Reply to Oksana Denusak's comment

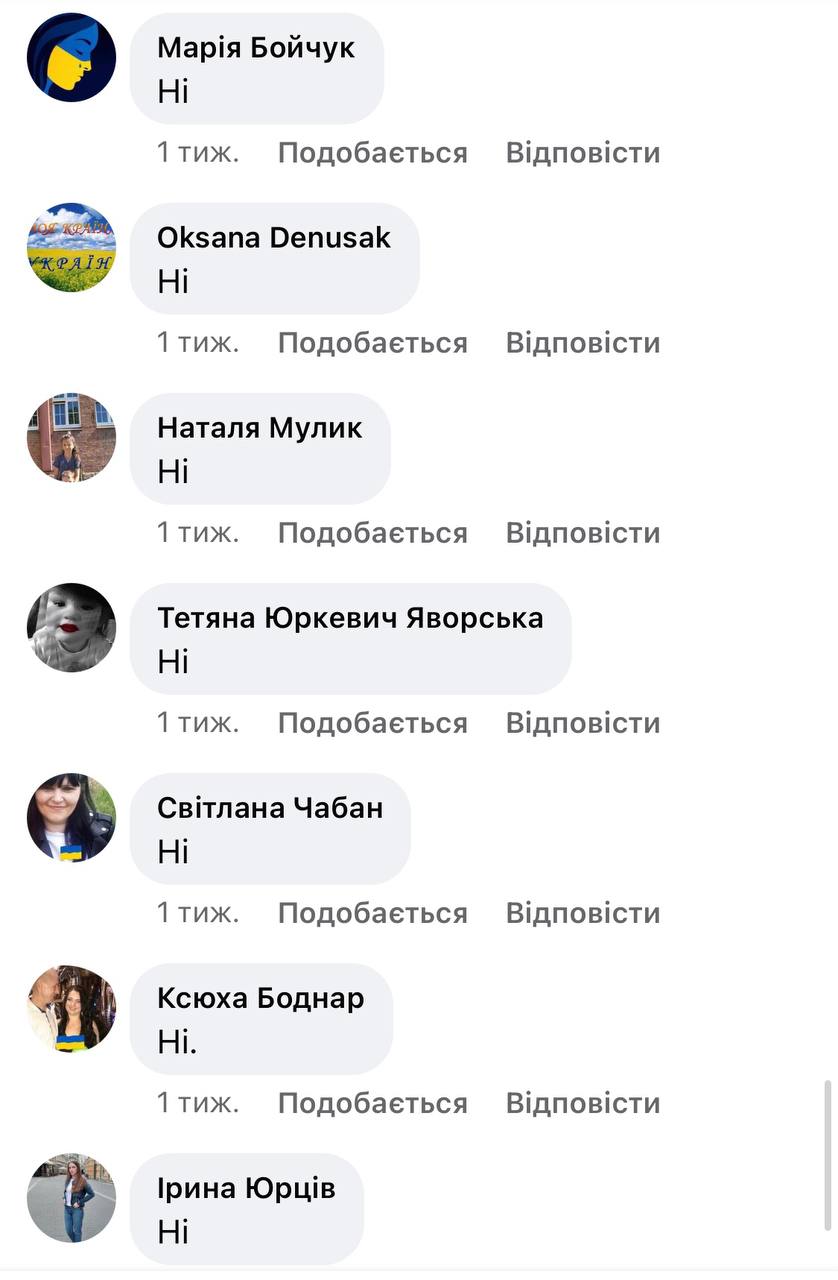(x=582, y=343)
